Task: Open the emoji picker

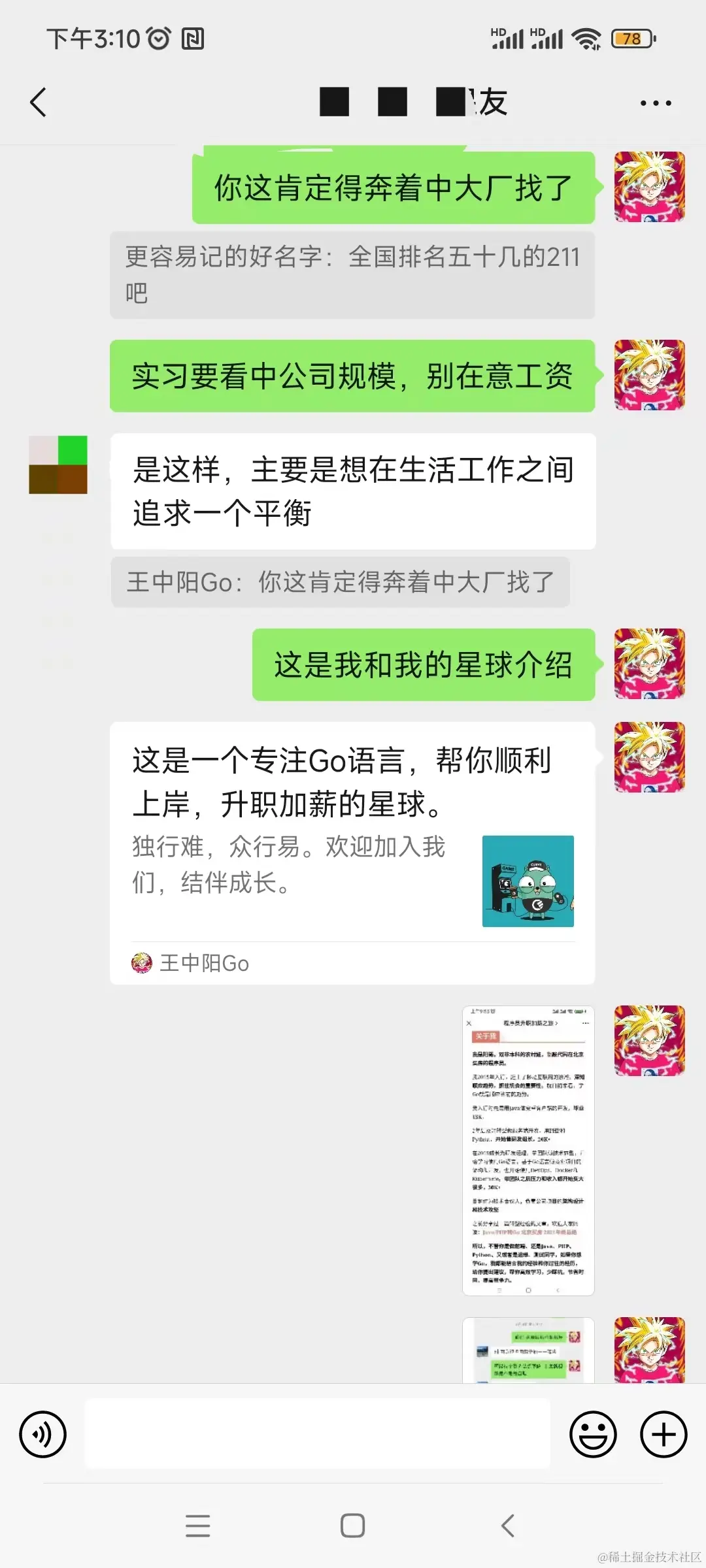Action: tap(593, 1434)
